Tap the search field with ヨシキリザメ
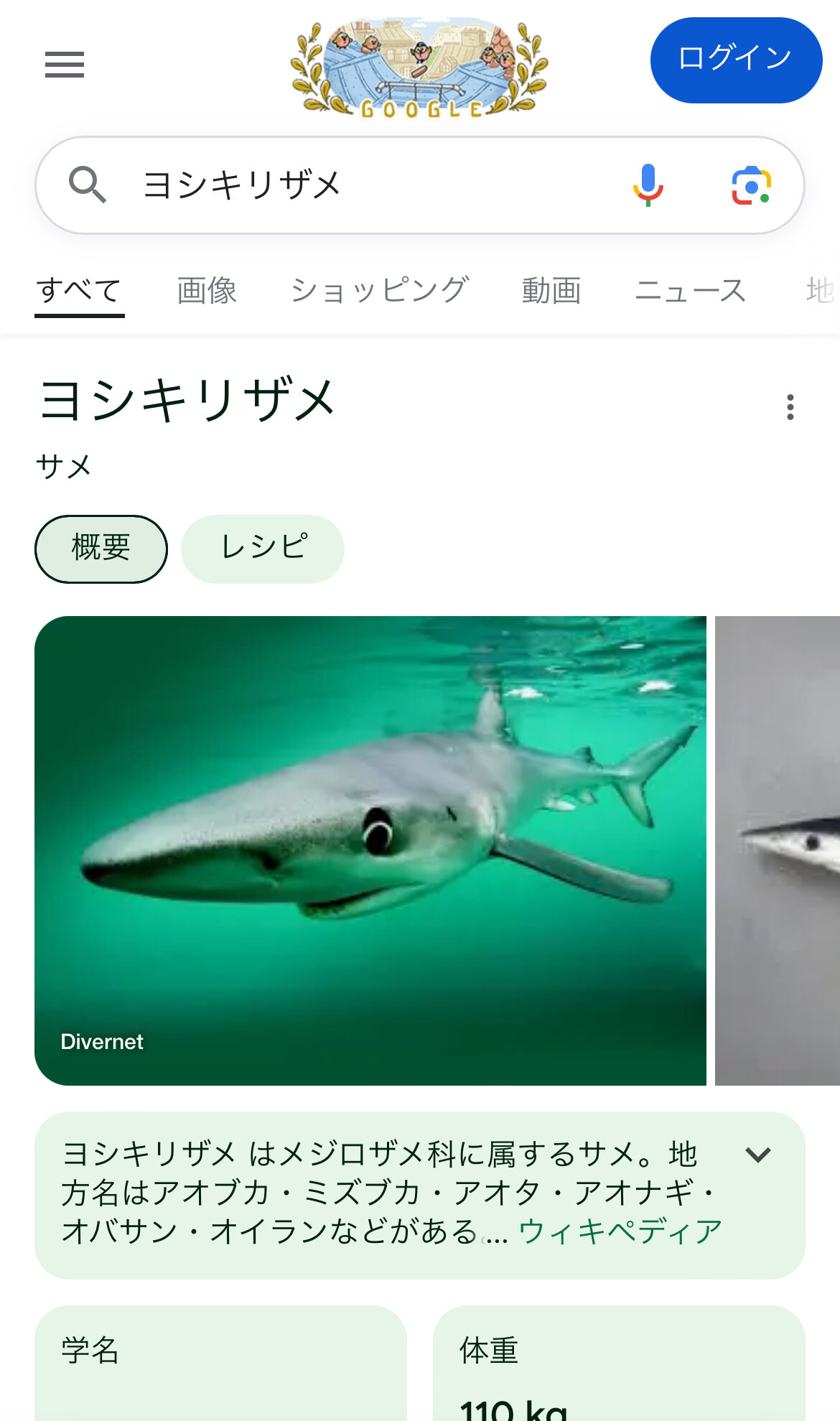The height and width of the screenshot is (1421, 840). pos(373,185)
